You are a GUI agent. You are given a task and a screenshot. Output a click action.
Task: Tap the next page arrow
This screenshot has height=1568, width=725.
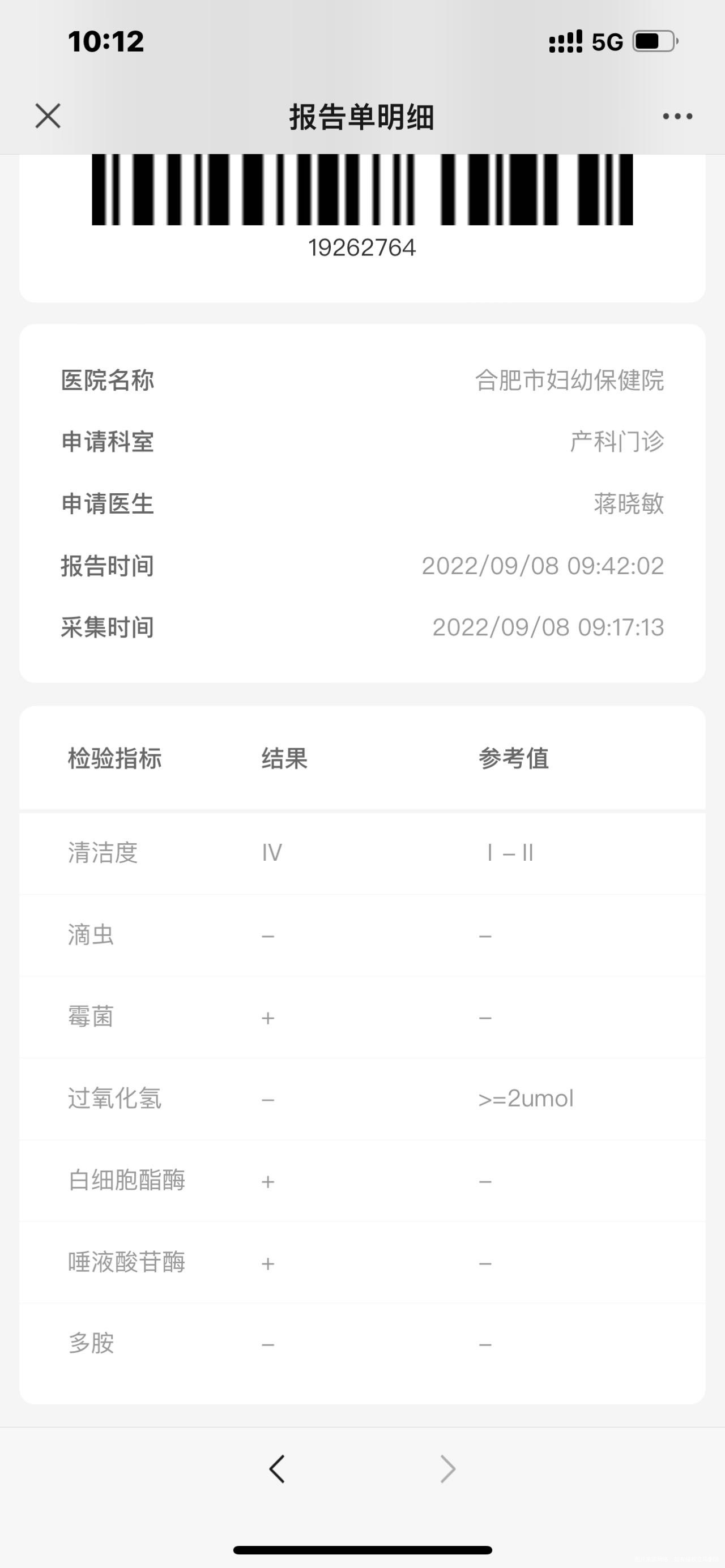coord(447,1469)
